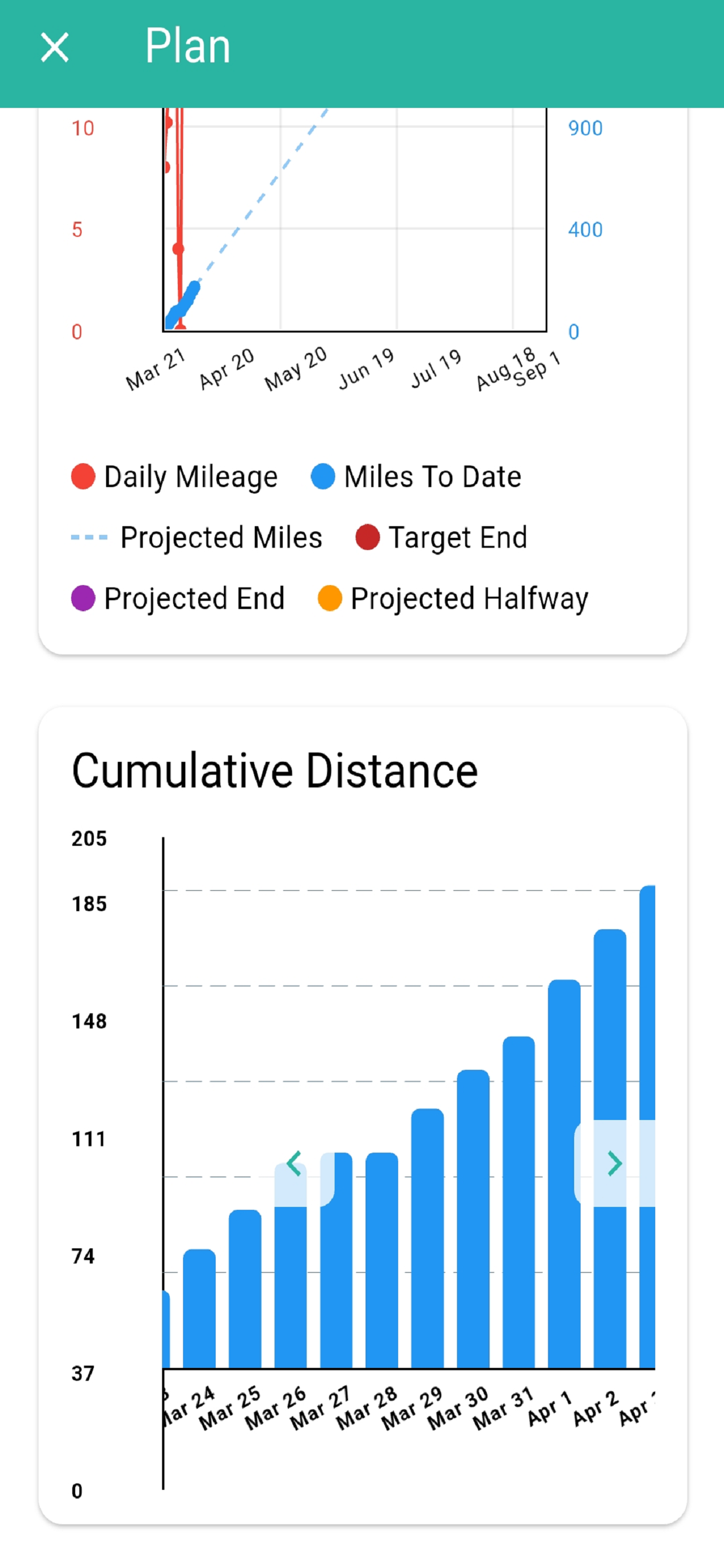Screen dimensions: 724x1568
Task: Toggle the Projected End legend item
Action: tap(178, 598)
